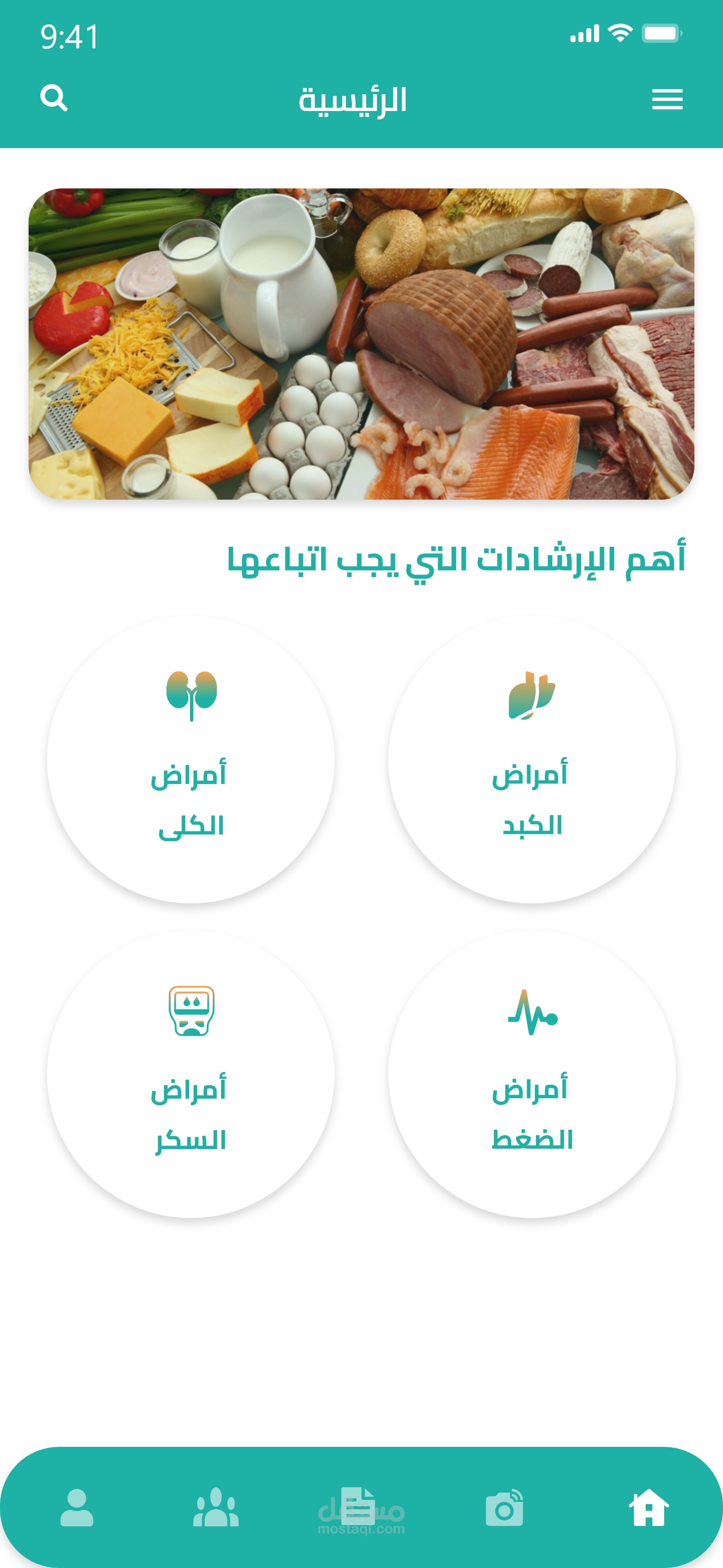Open liver diseases (أمراض الكبد) guidelines
Image resolution: width=723 pixels, height=1568 pixels.
click(x=532, y=759)
